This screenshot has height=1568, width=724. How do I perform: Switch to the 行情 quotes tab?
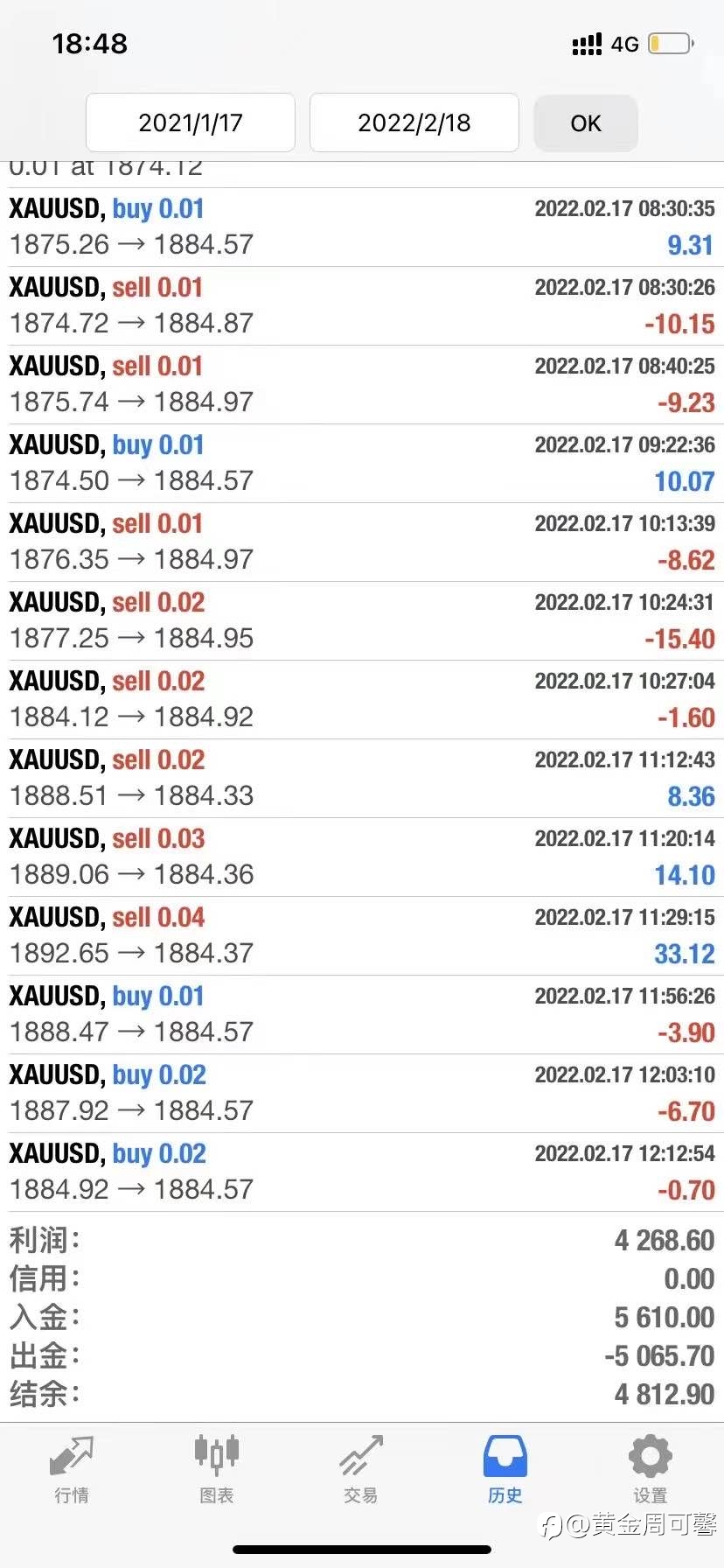pyautogui.click(x=72, y=1470)
